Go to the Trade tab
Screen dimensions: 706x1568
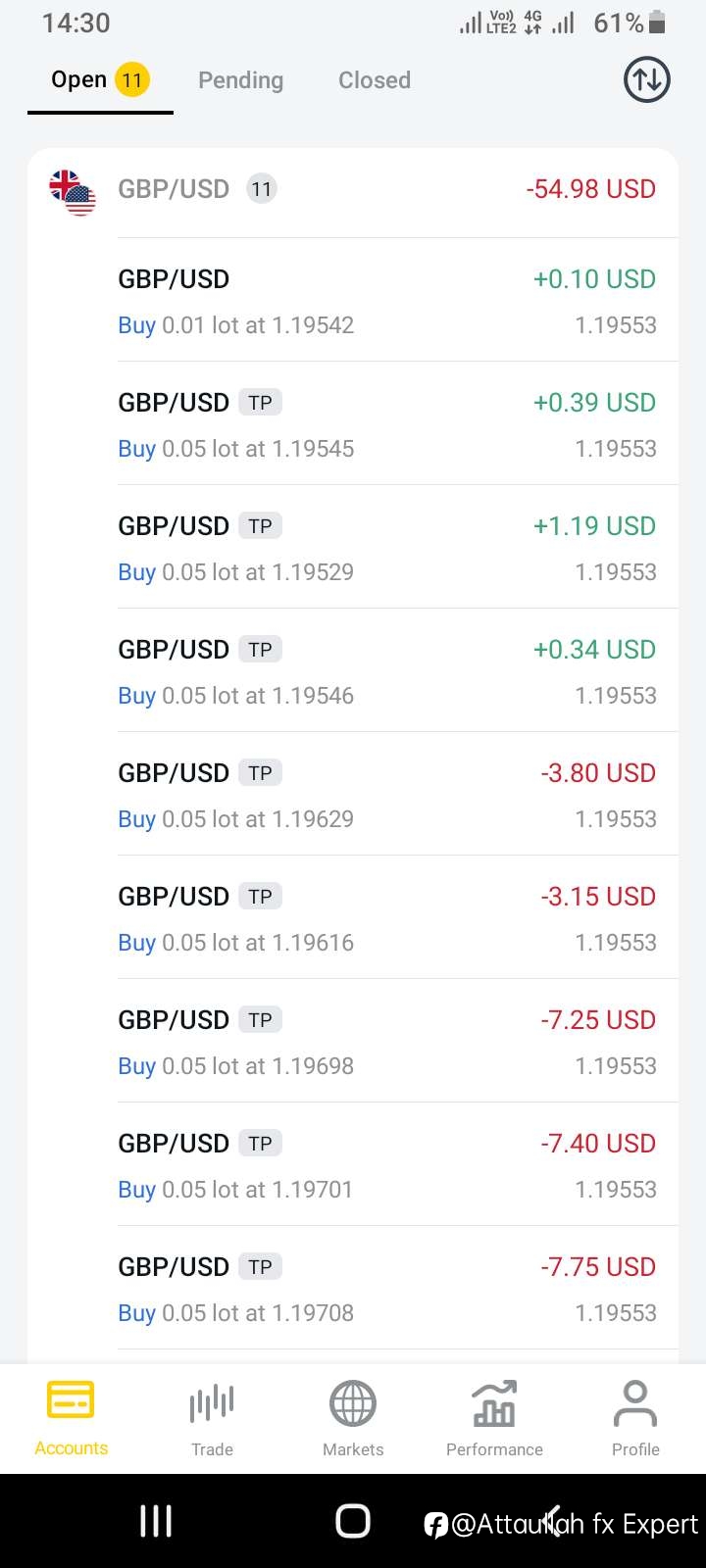(212, 1418)
